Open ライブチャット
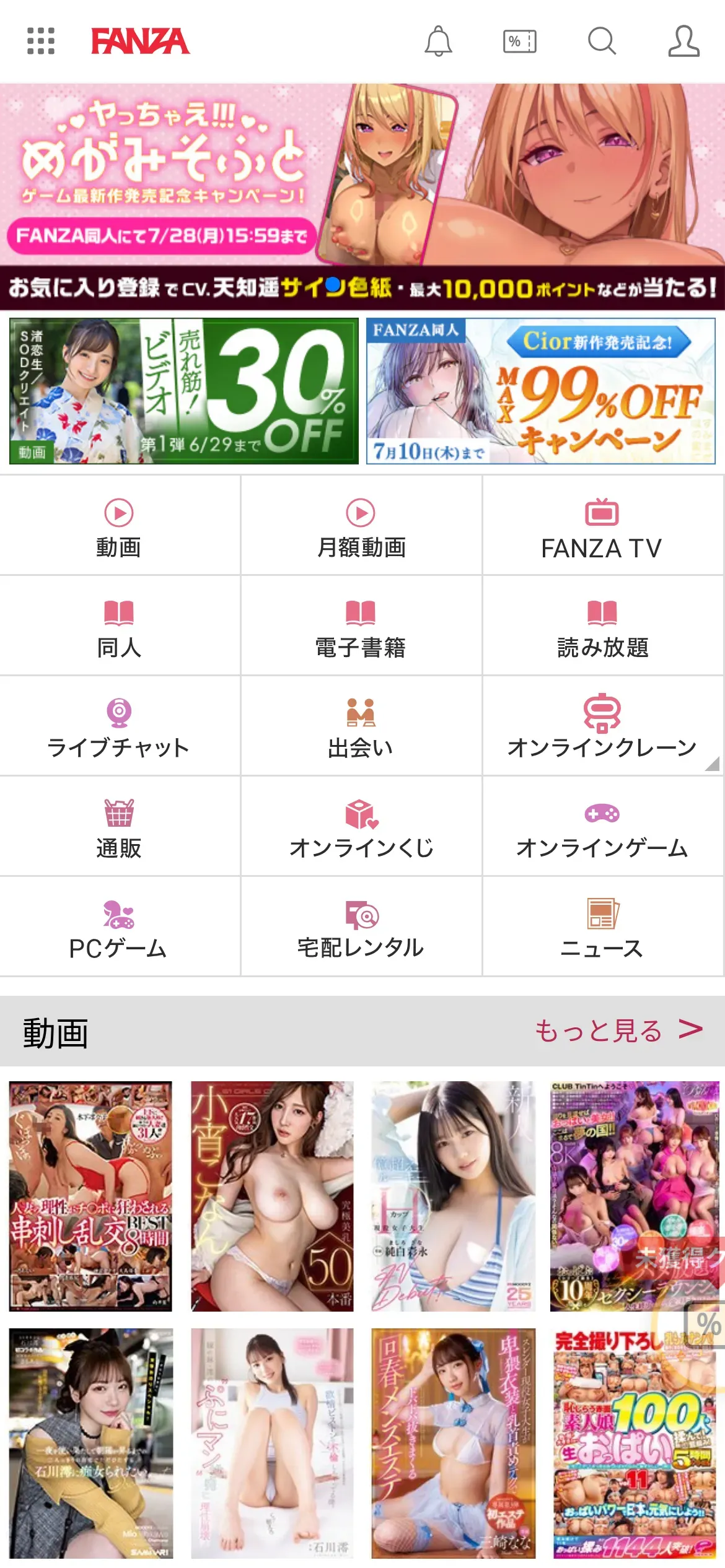This screenshot has height=1568, width=725. pyautogui.click(x=119, y=727)
